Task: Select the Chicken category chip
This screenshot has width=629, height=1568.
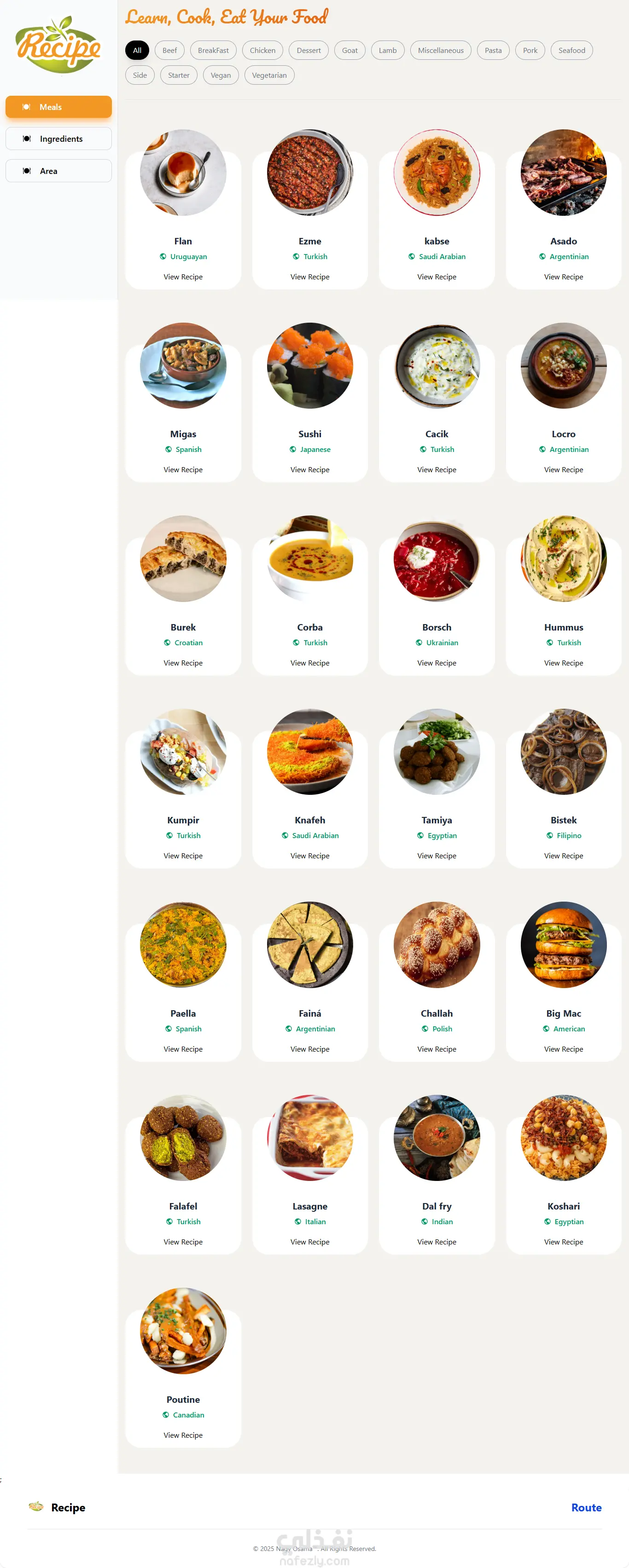Action: coord(262,51)
